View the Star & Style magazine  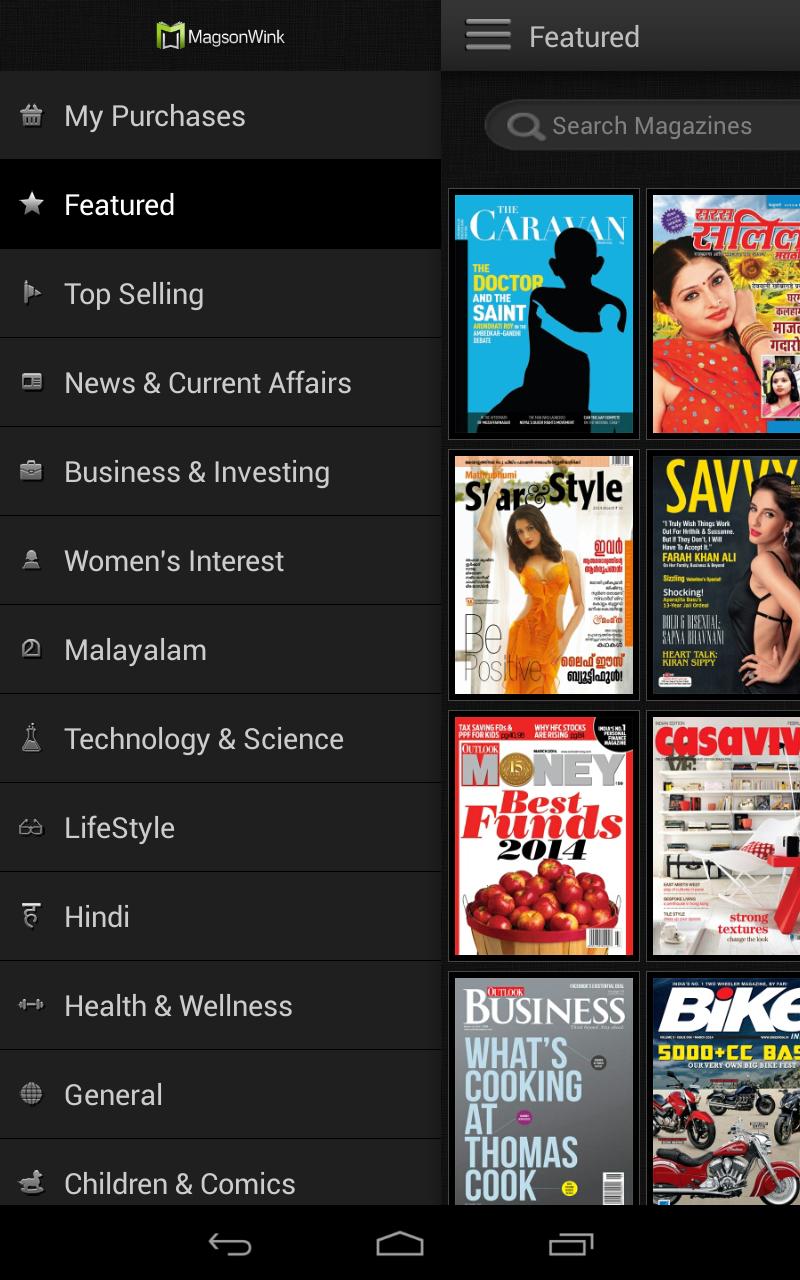click(544, 574)
